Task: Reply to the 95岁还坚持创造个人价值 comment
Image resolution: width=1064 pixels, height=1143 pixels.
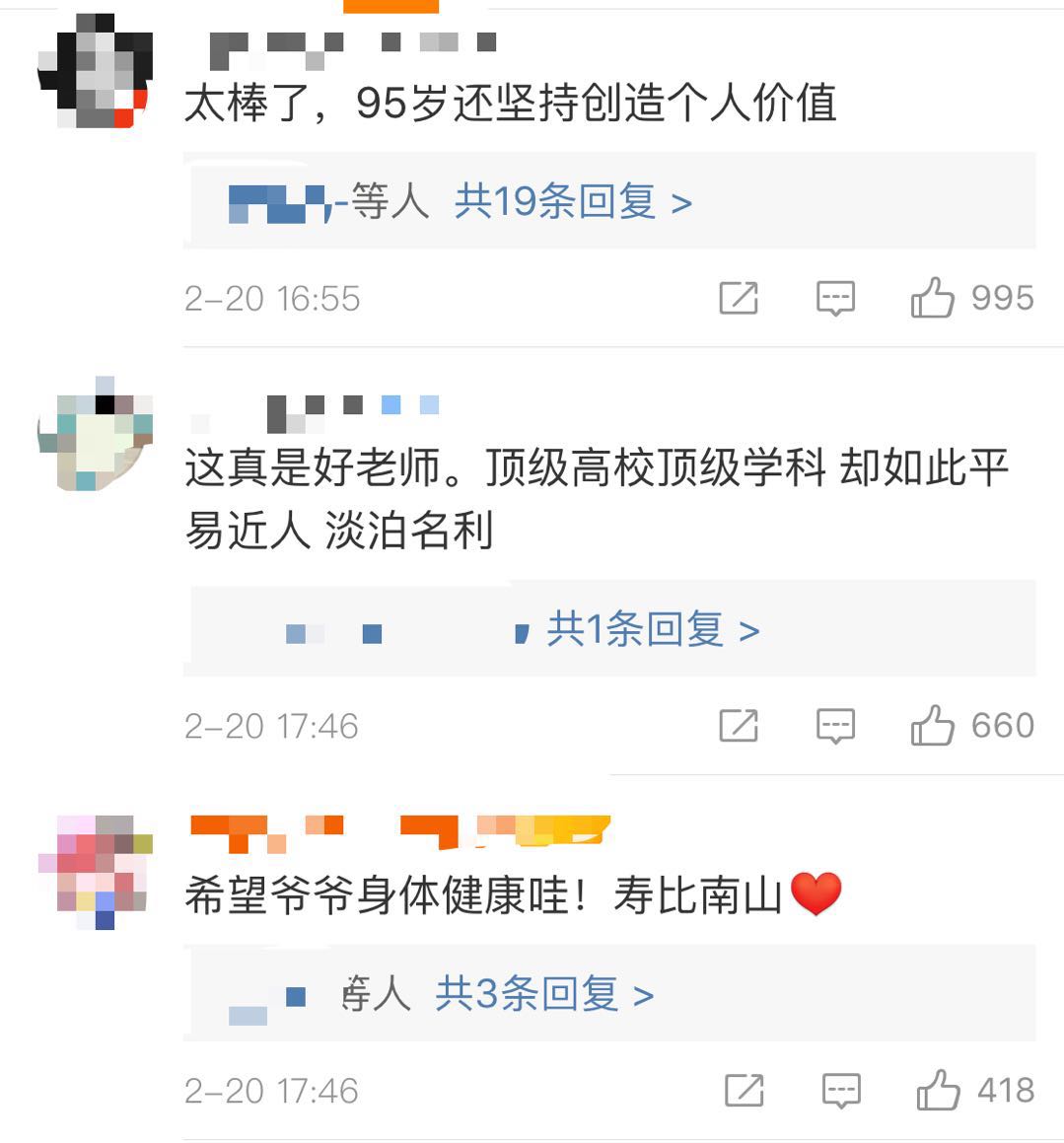Action: [x=835, y=298]
